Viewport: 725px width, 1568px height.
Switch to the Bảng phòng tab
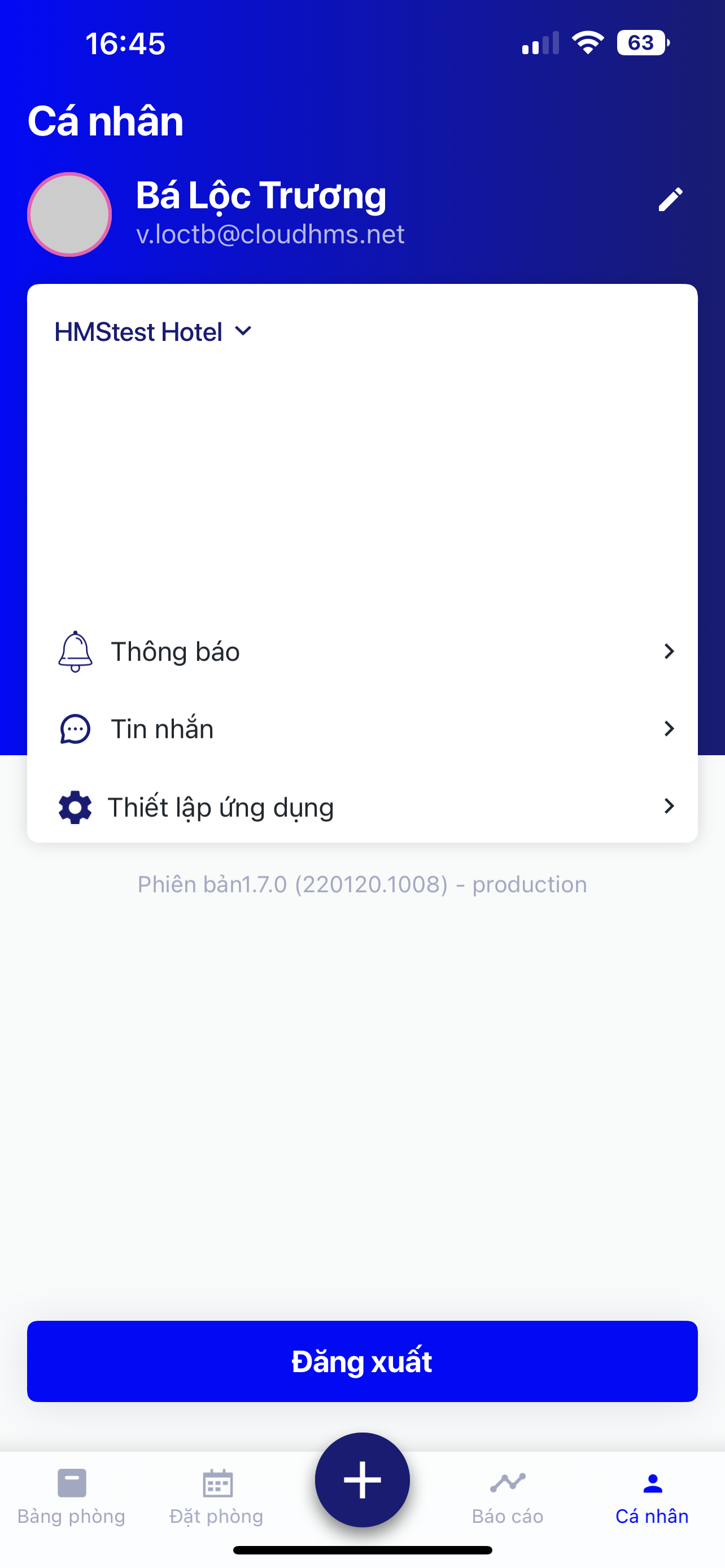[x=72, y=1496]
